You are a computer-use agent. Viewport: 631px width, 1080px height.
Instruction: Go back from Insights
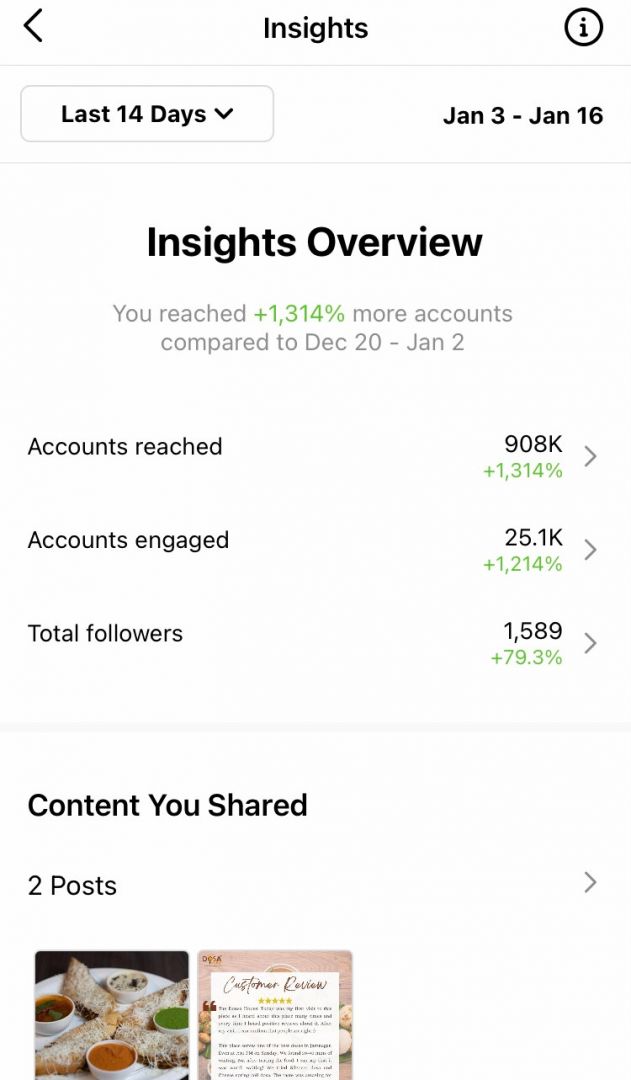(33, 26)
